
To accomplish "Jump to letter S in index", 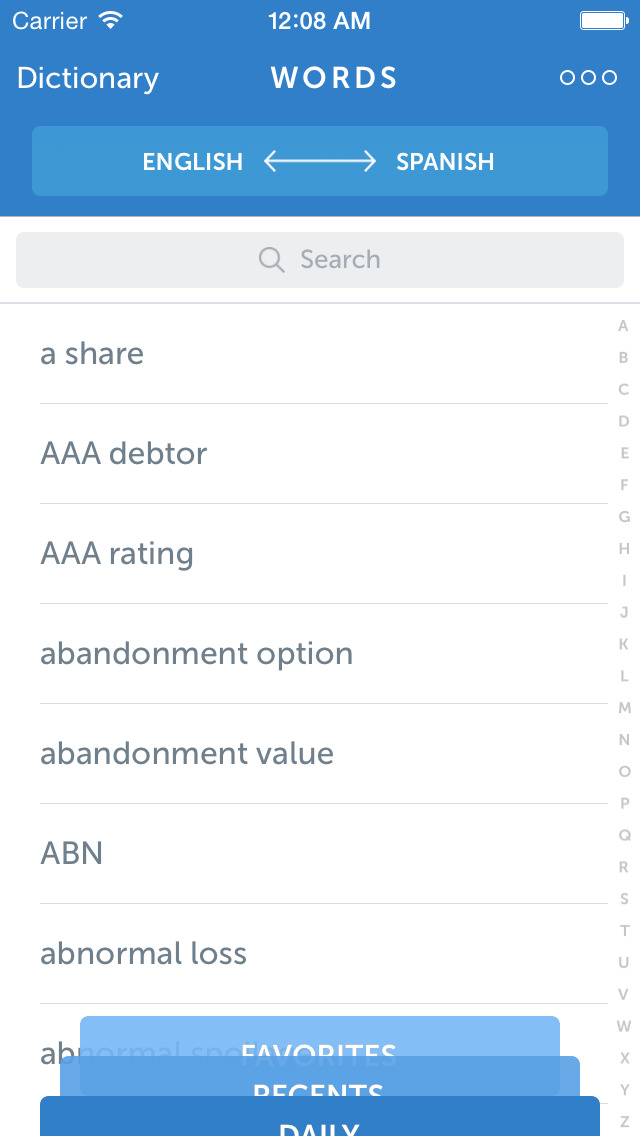I will (624, 899).
